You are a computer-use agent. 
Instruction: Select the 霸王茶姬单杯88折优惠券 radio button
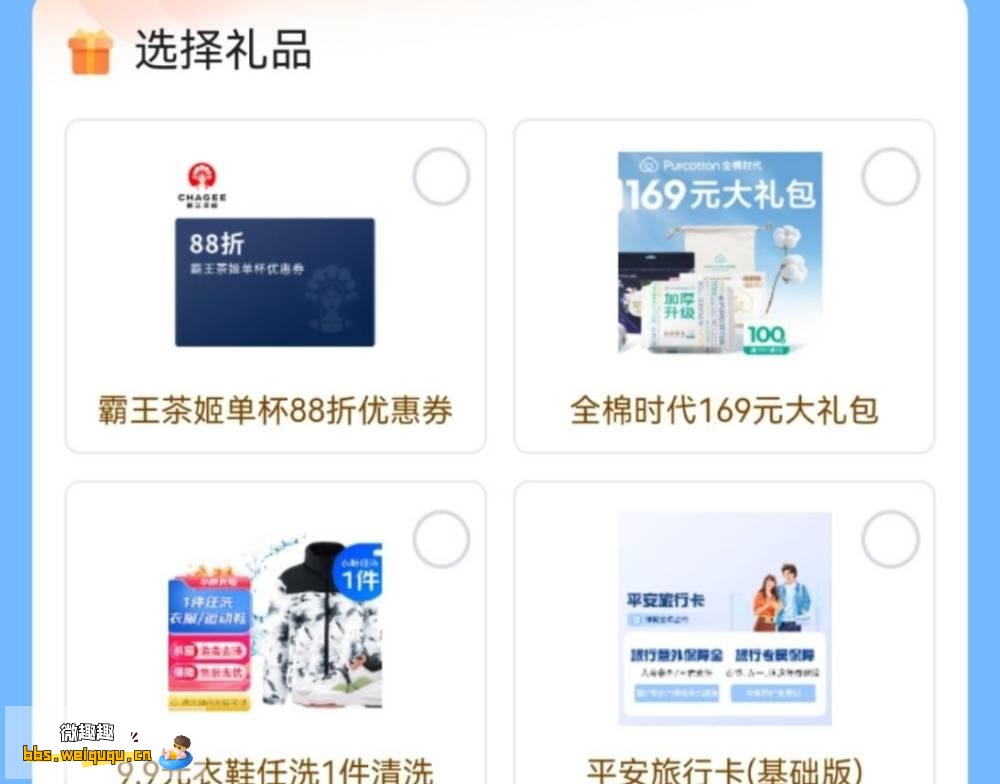[441, 177]
